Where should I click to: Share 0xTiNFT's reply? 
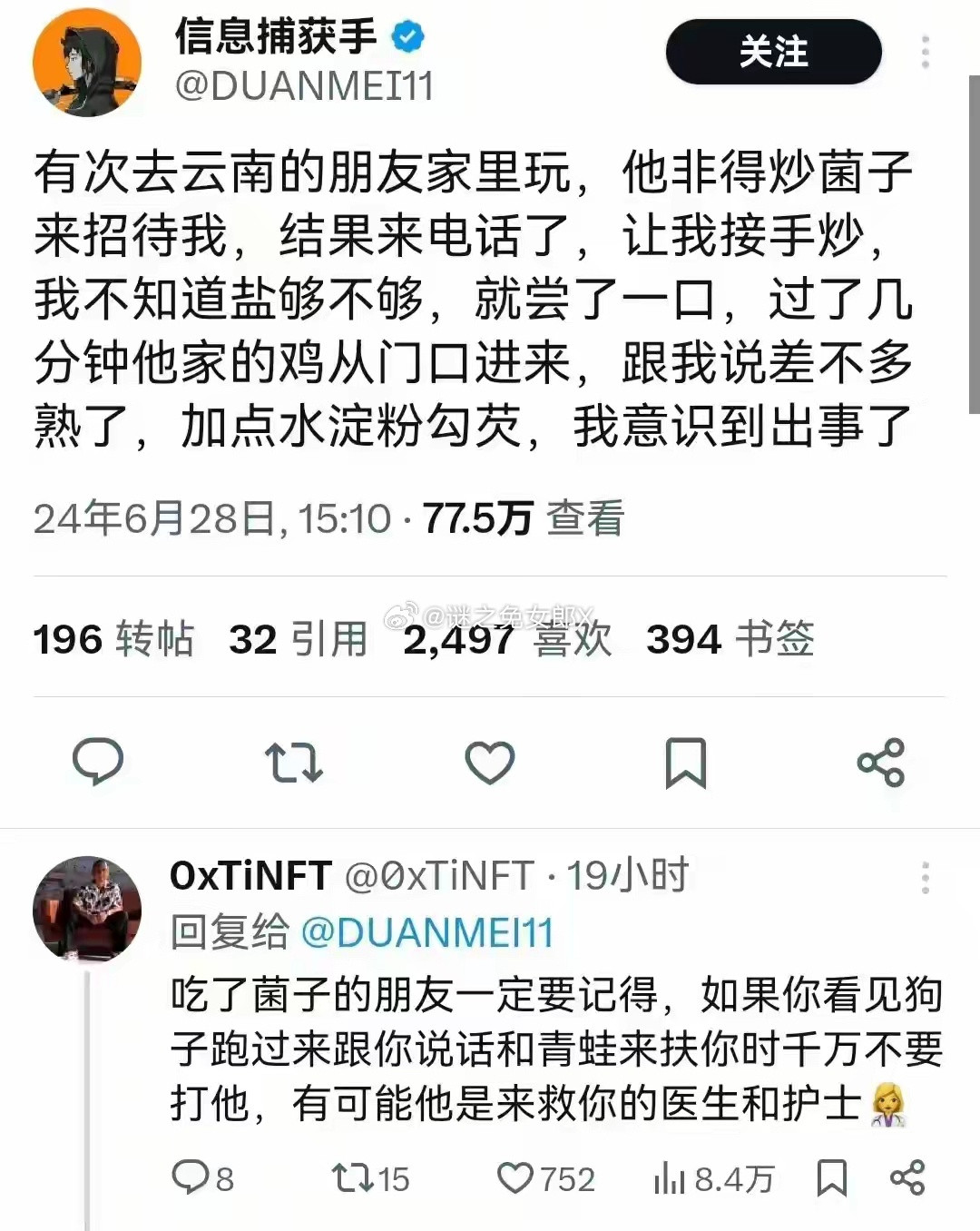tap(906, 1178)
